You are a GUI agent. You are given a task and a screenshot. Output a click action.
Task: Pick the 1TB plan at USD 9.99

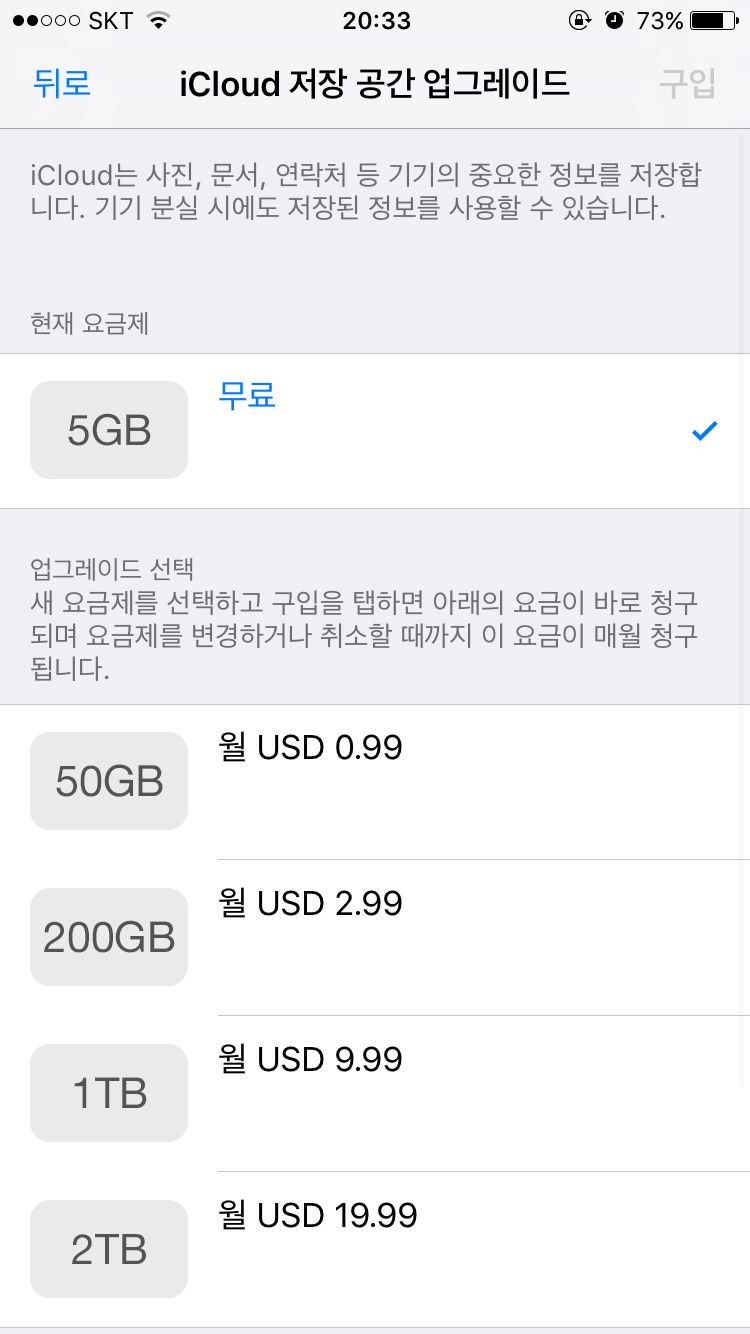coord(375,1093)
